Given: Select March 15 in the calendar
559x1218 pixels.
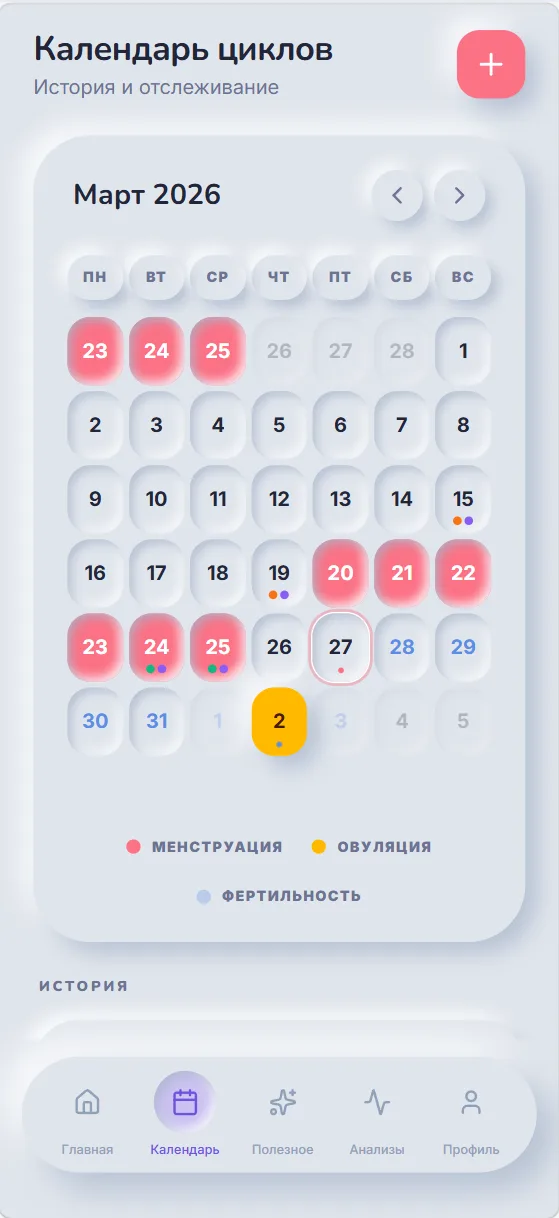Looking at the screenshot, I should pos(463,499).
